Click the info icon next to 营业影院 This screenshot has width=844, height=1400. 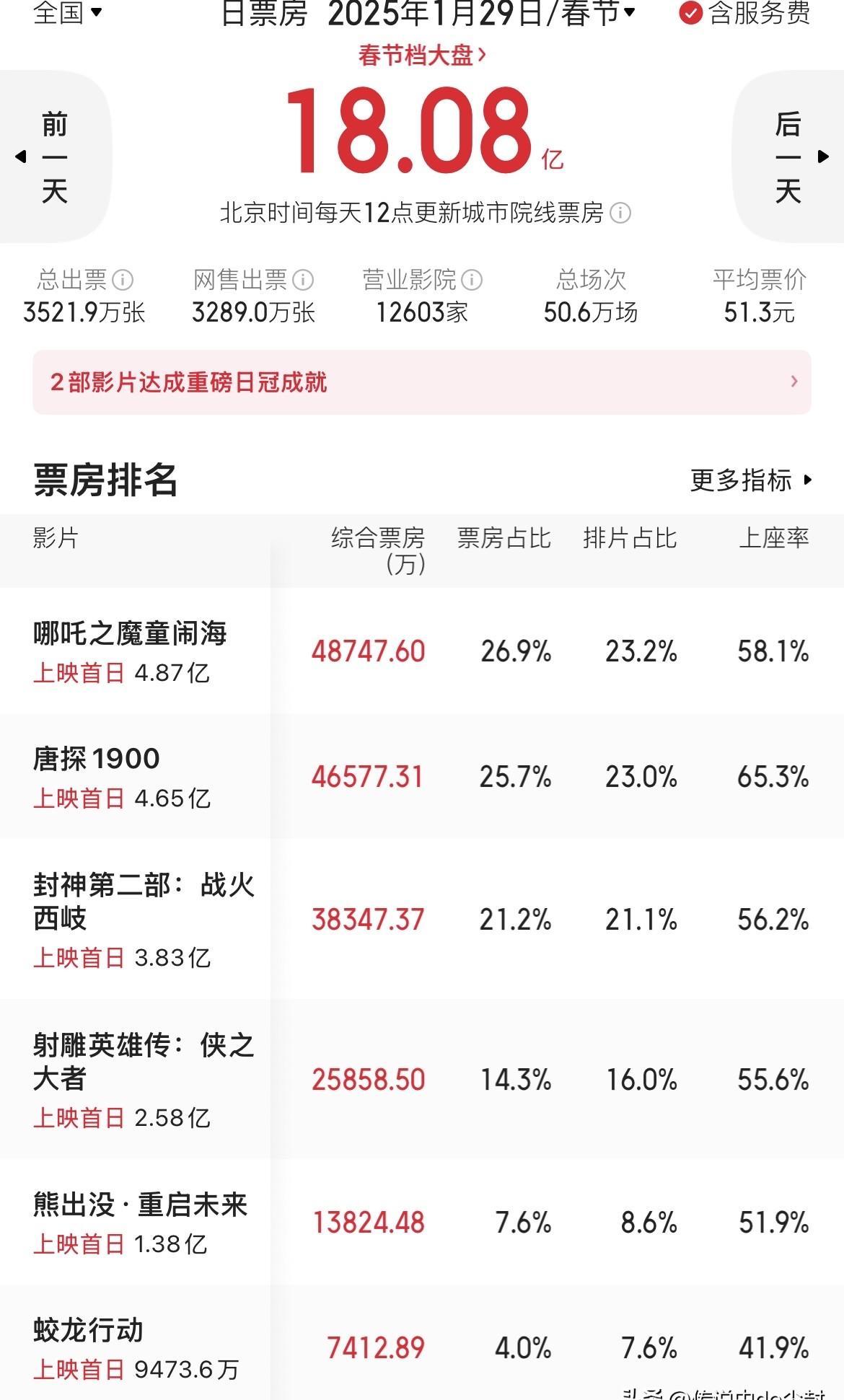point(474,281)
